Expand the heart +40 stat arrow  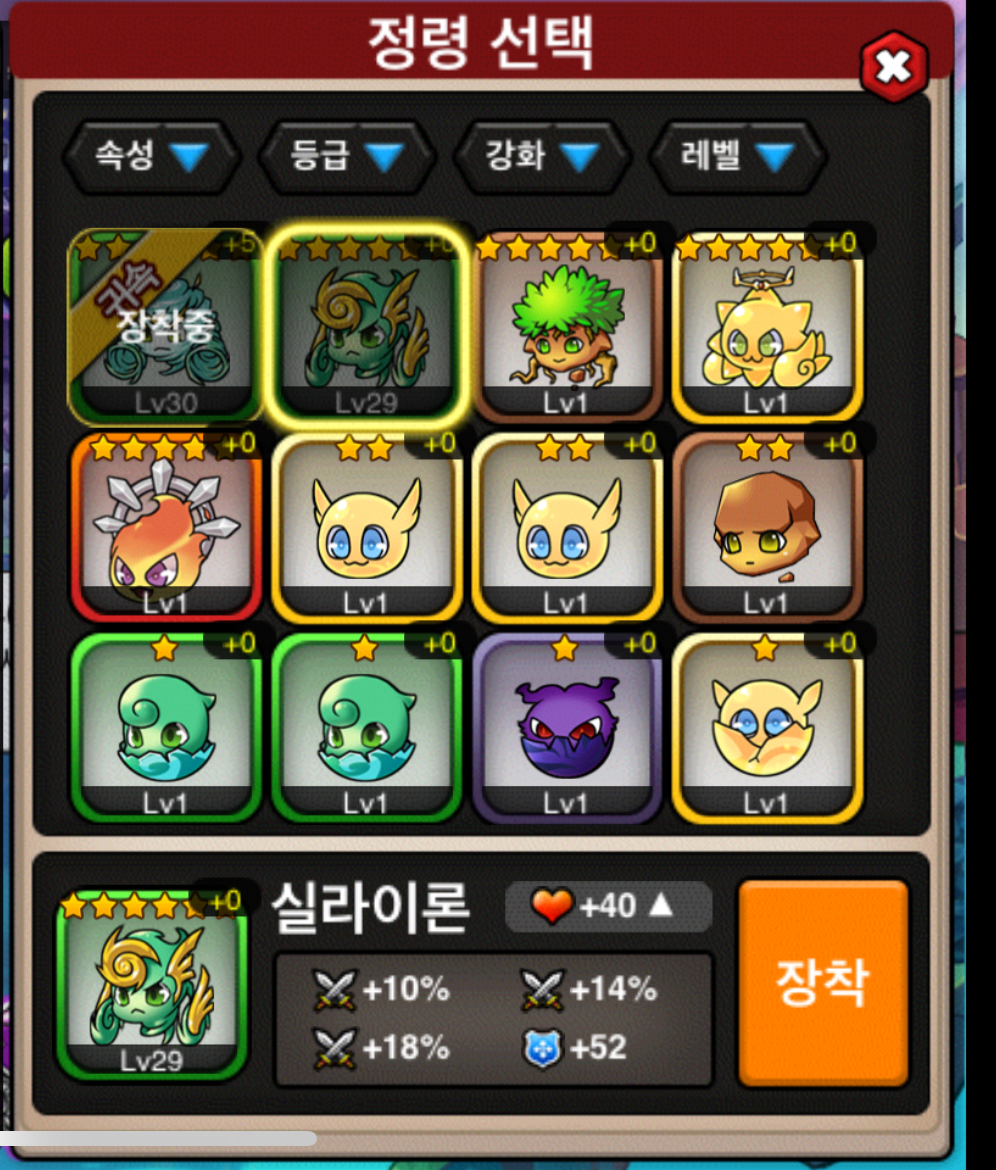click(x=660, y=906)
